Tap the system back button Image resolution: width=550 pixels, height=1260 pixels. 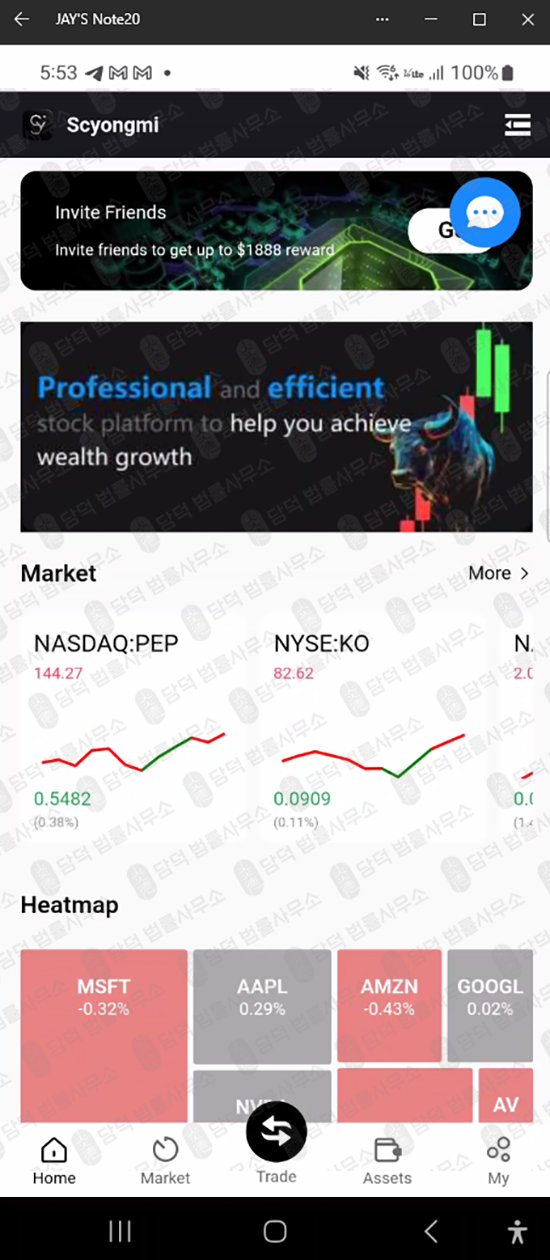(431, 1230)
